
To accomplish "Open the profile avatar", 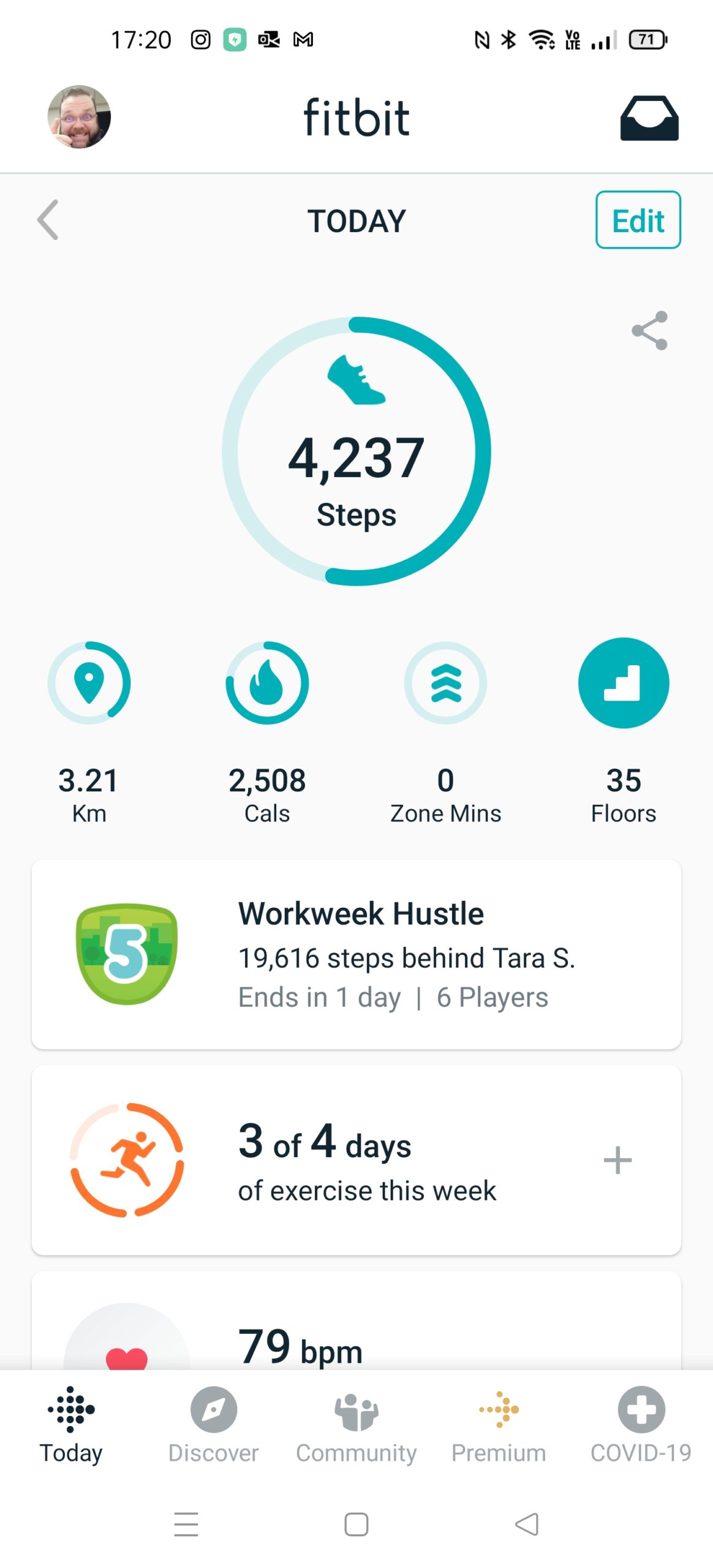I will point(79,116).
